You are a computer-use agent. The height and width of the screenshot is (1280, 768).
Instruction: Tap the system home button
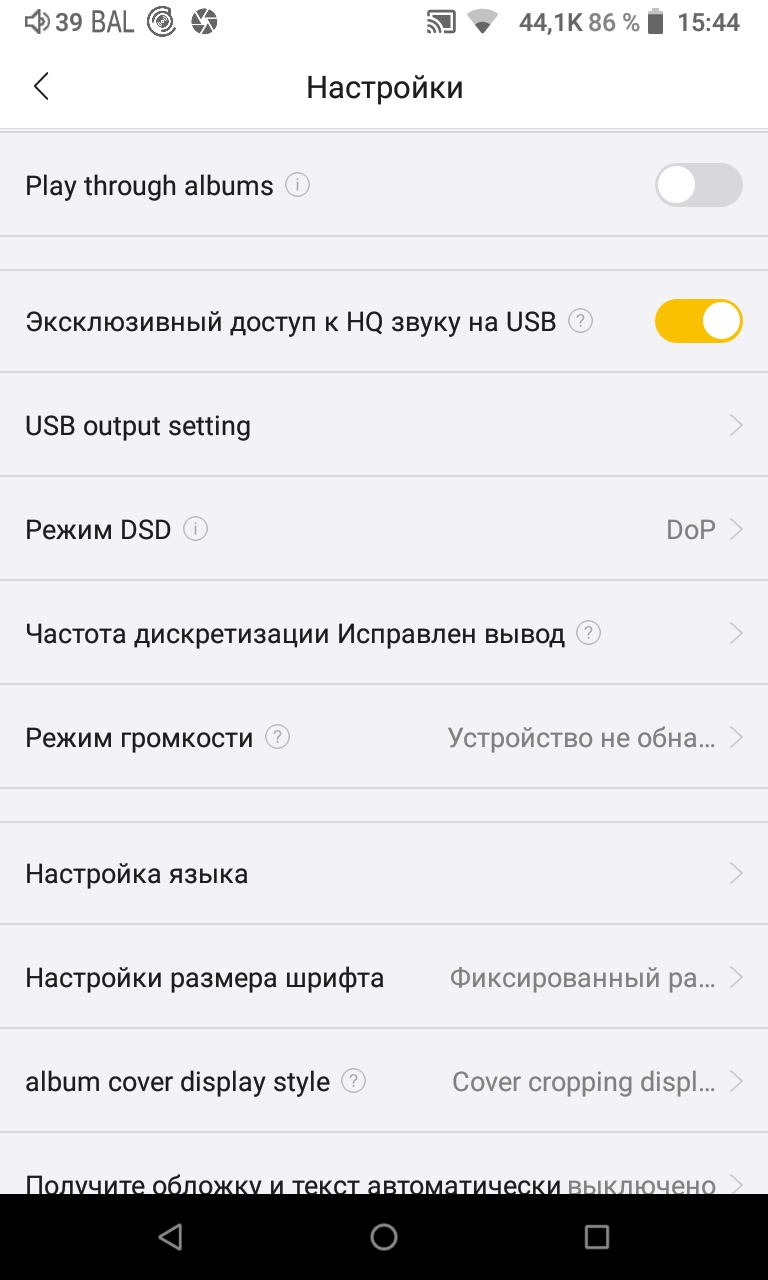384,1237
